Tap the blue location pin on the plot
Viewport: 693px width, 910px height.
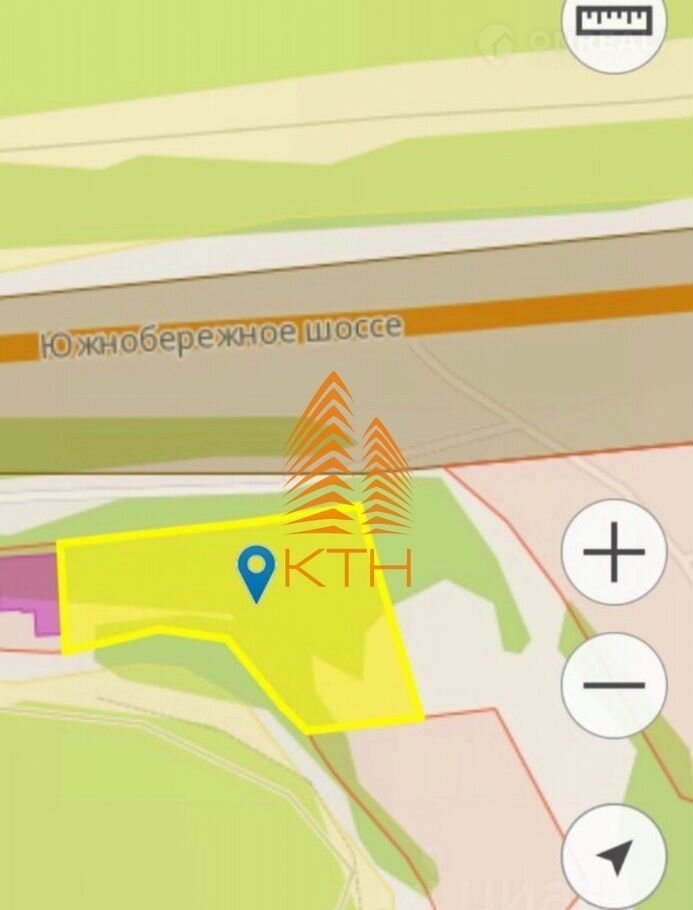(257, 571)
